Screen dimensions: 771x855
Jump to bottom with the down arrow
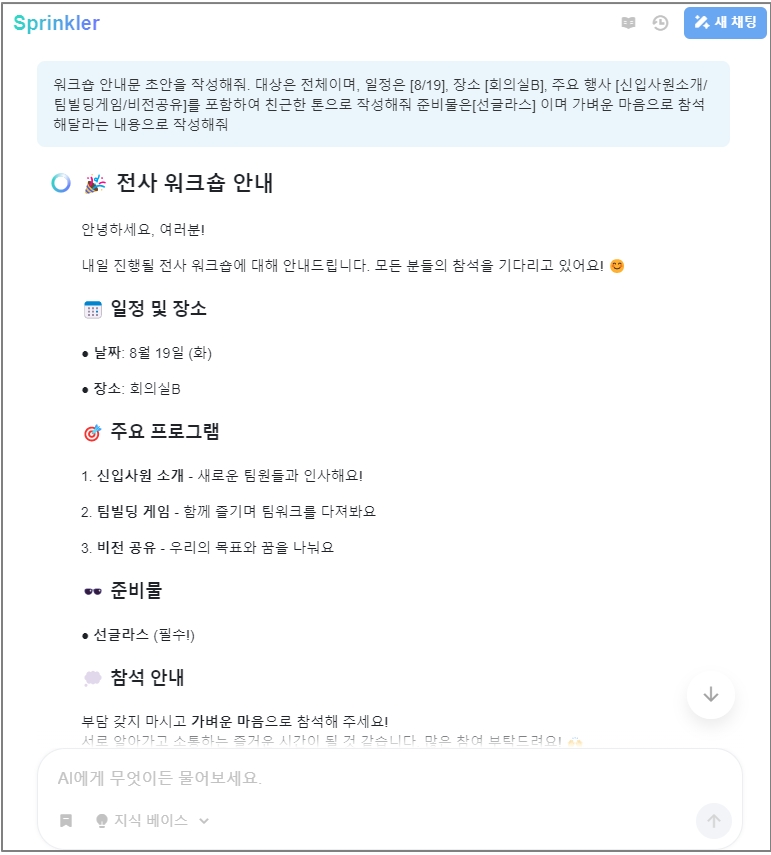711,695
